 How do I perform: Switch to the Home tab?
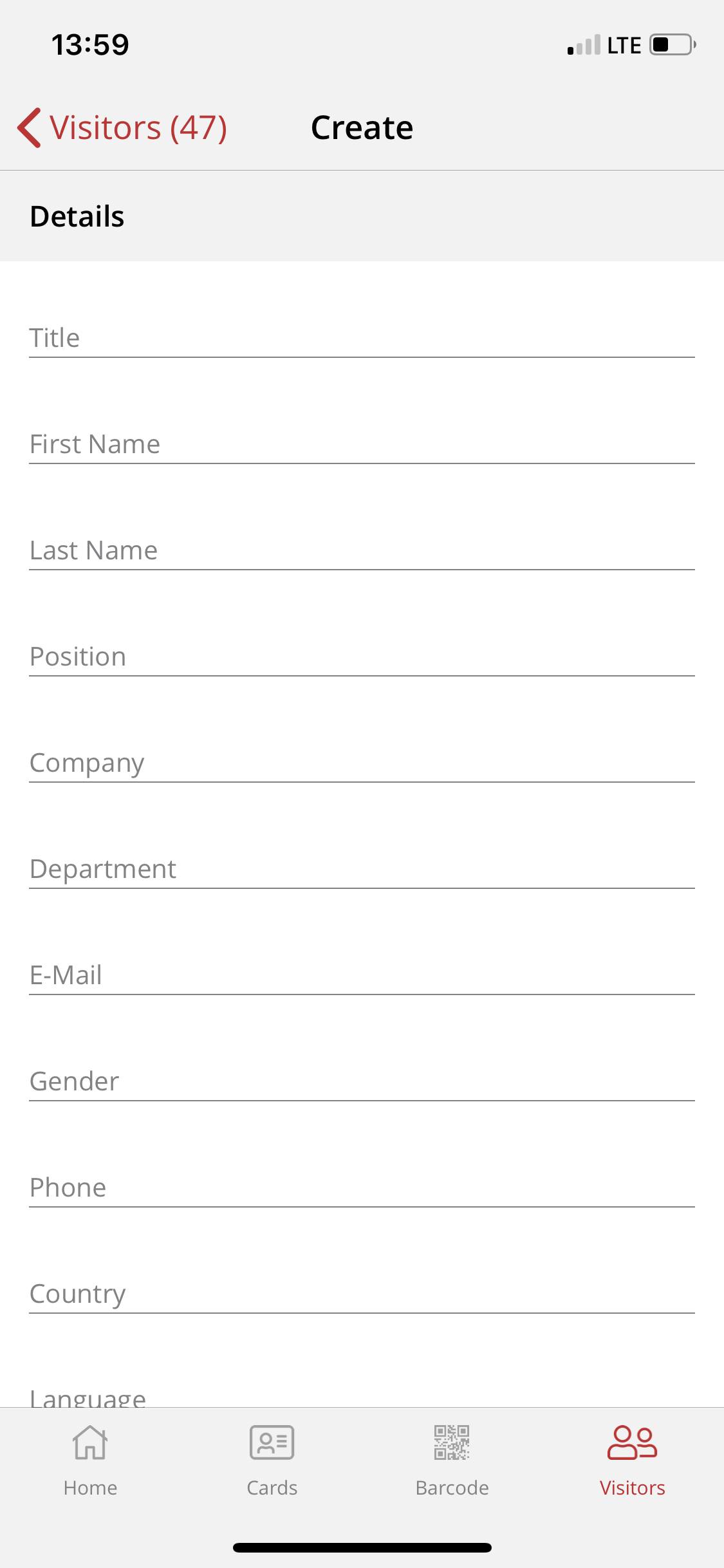[91, 1461]
